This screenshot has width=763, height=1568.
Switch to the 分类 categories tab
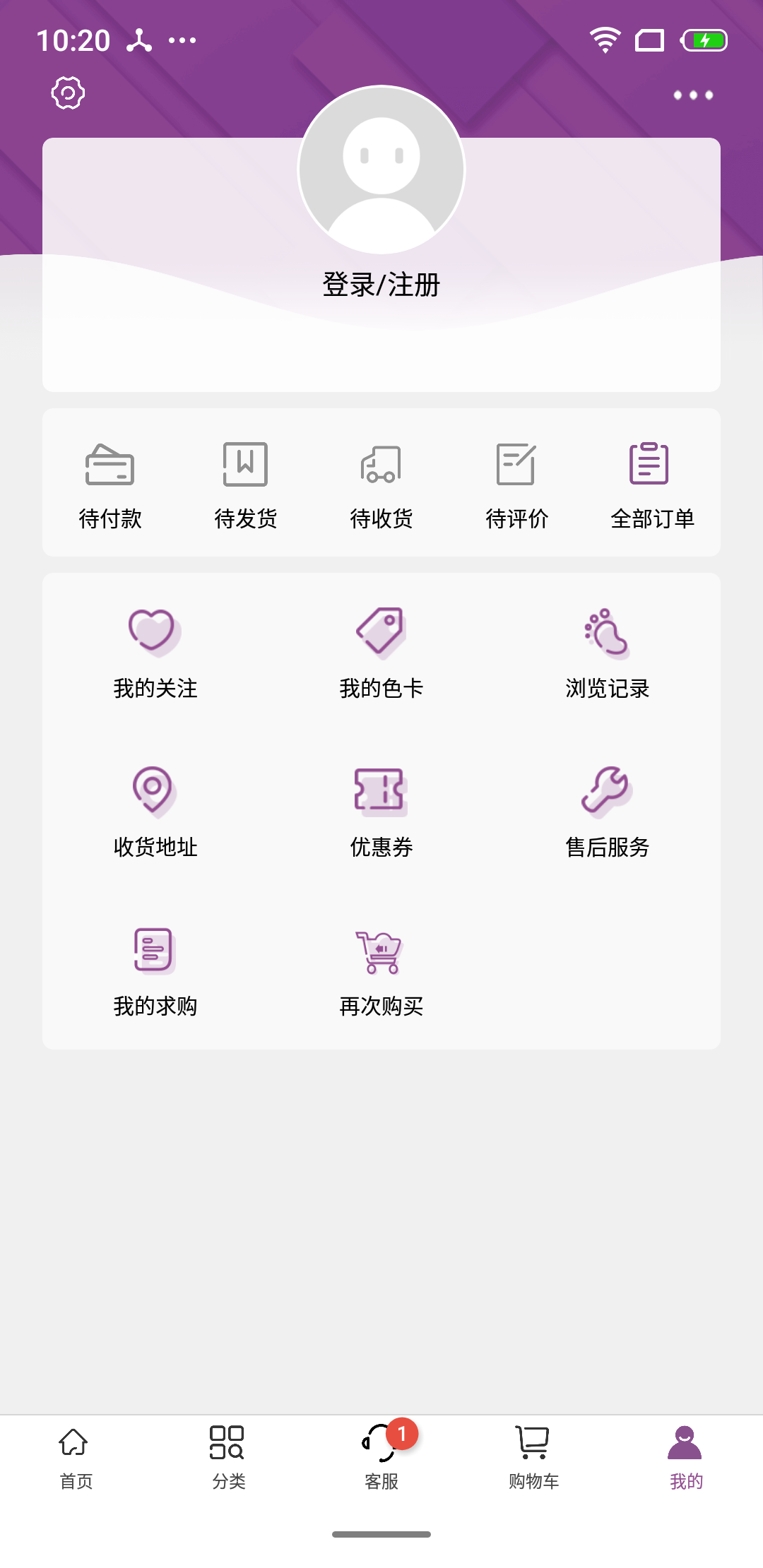pos(228,1455)
